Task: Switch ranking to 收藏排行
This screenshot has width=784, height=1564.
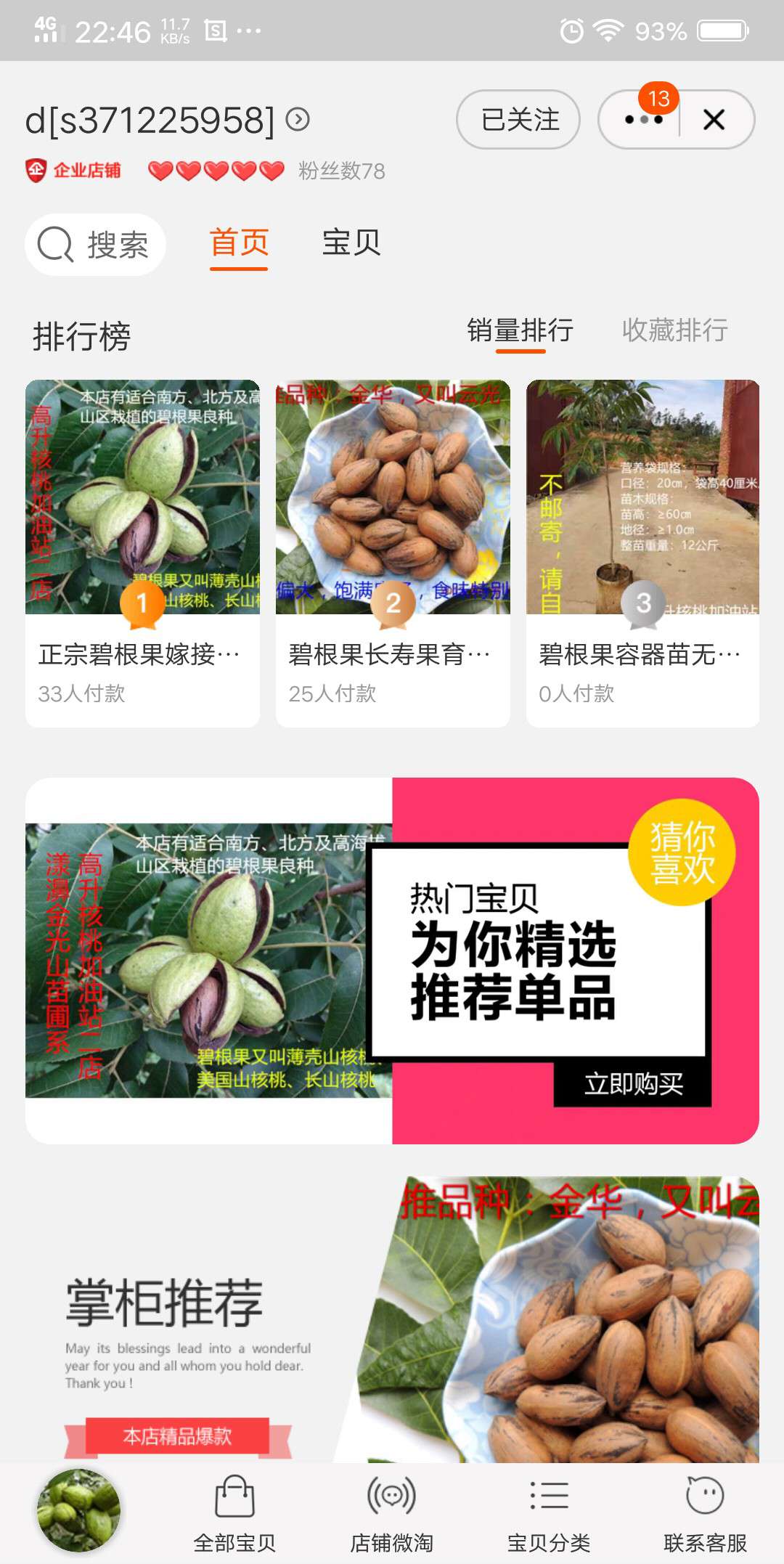Action: (674, 330)
